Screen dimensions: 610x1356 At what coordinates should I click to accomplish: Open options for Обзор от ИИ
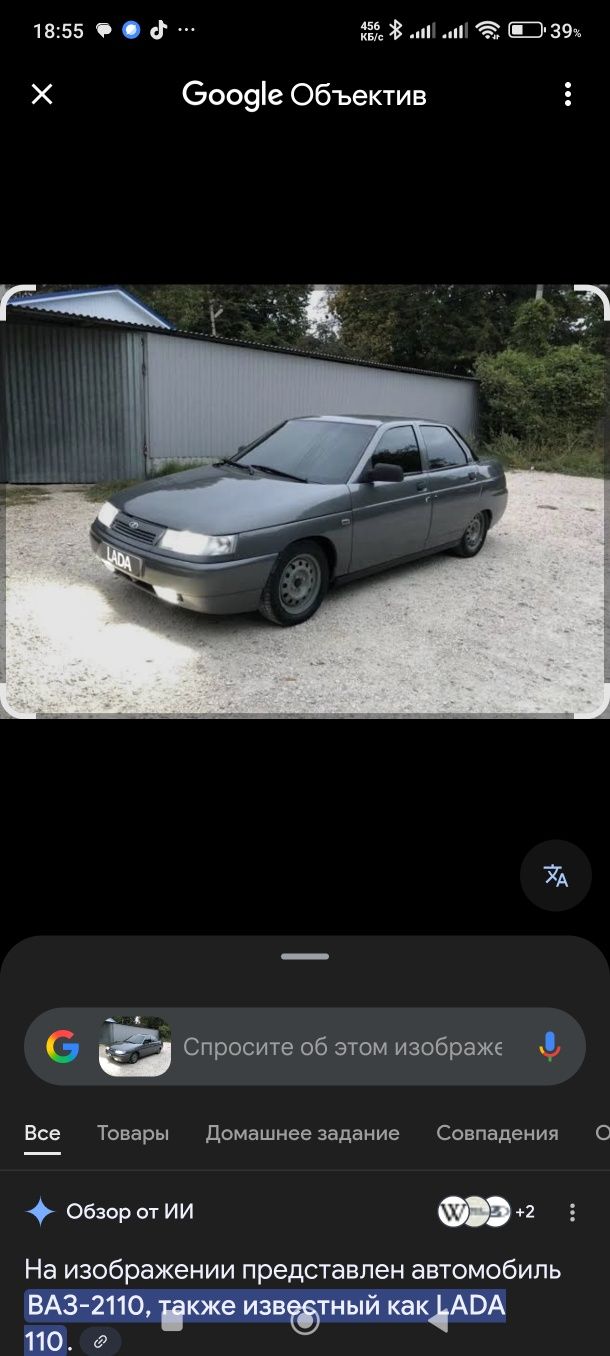click(572, 1212)
